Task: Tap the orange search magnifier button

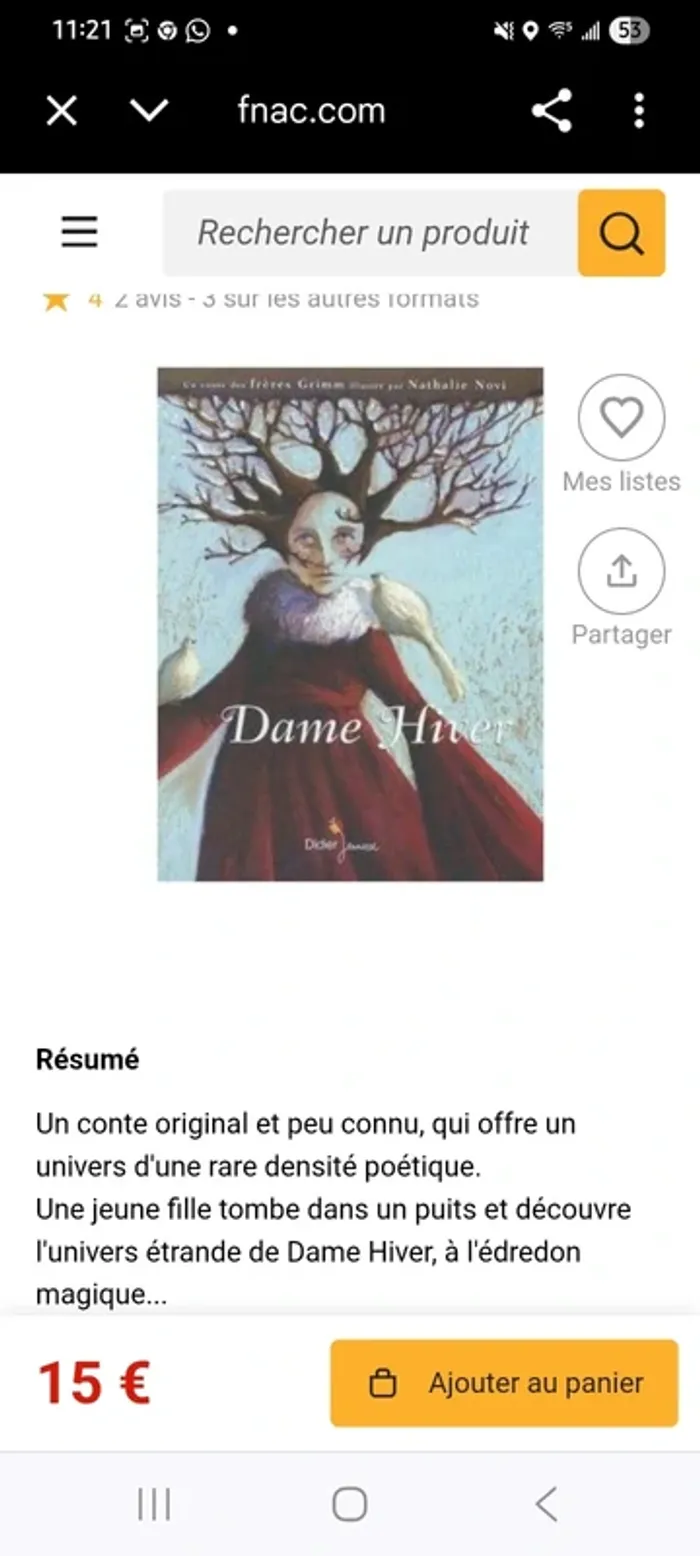Action: [x=621, y=232]
